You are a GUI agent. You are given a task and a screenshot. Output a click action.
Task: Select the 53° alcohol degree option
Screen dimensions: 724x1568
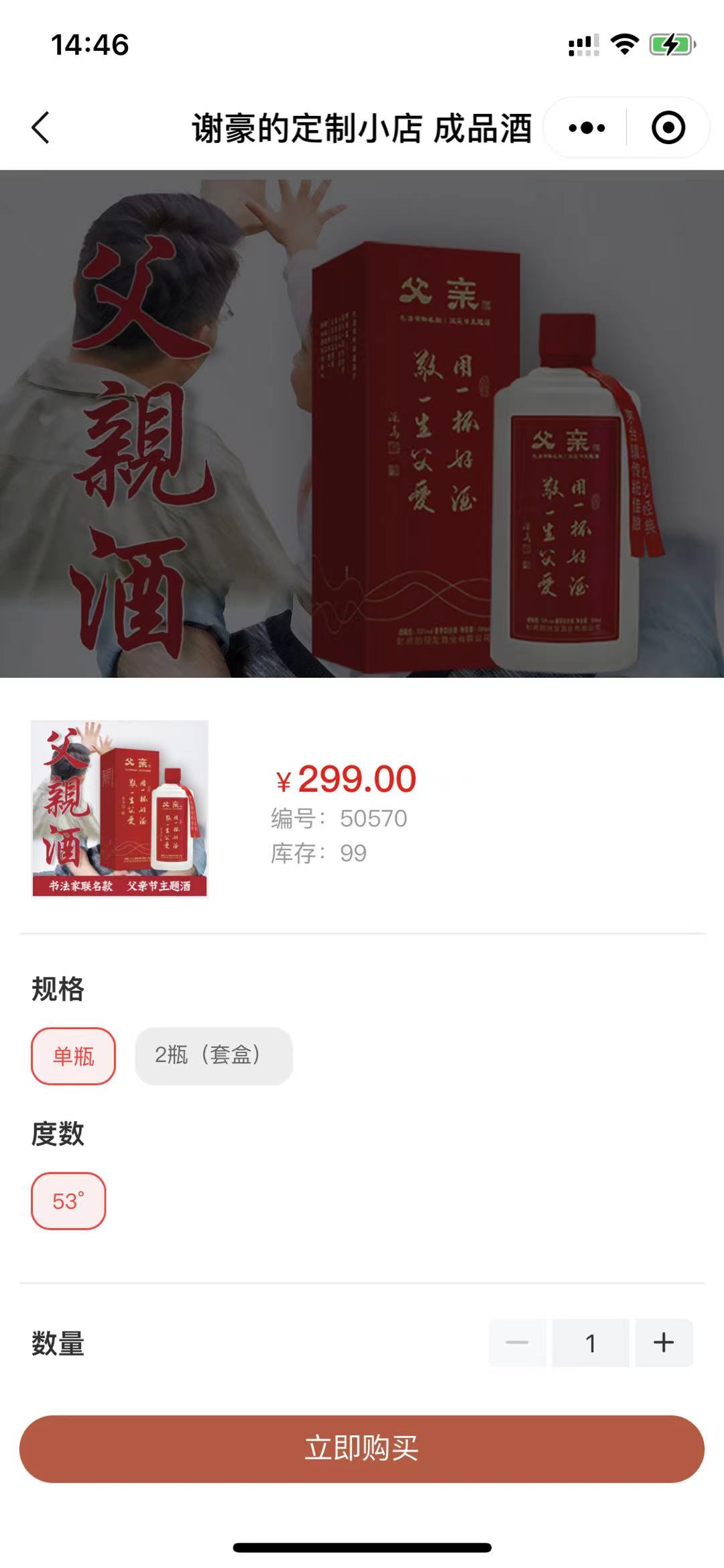(x=70, y=1201)
